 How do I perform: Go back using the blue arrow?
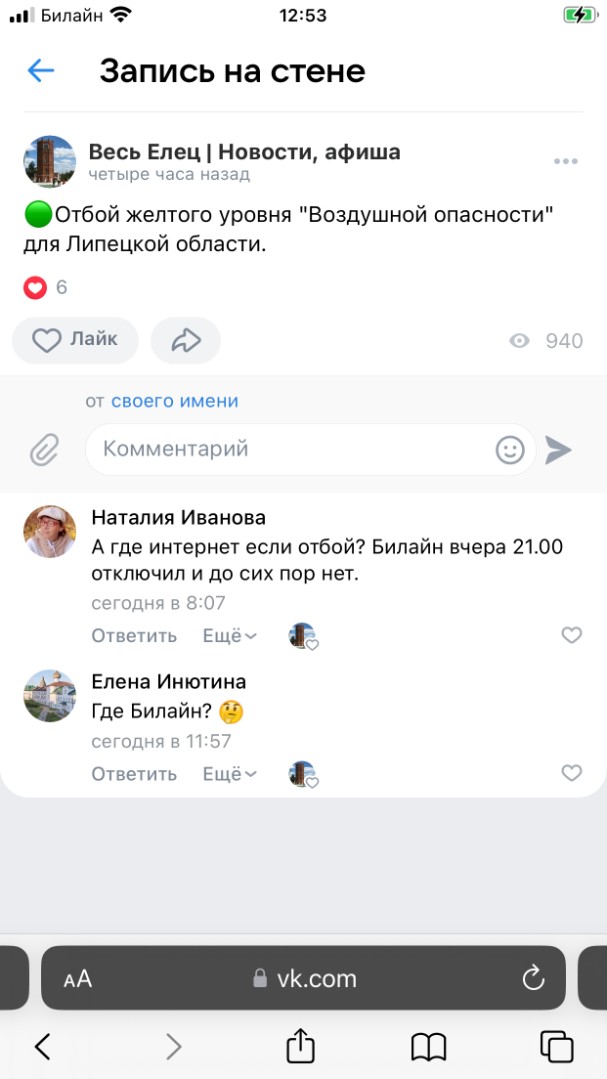point(41,70)
